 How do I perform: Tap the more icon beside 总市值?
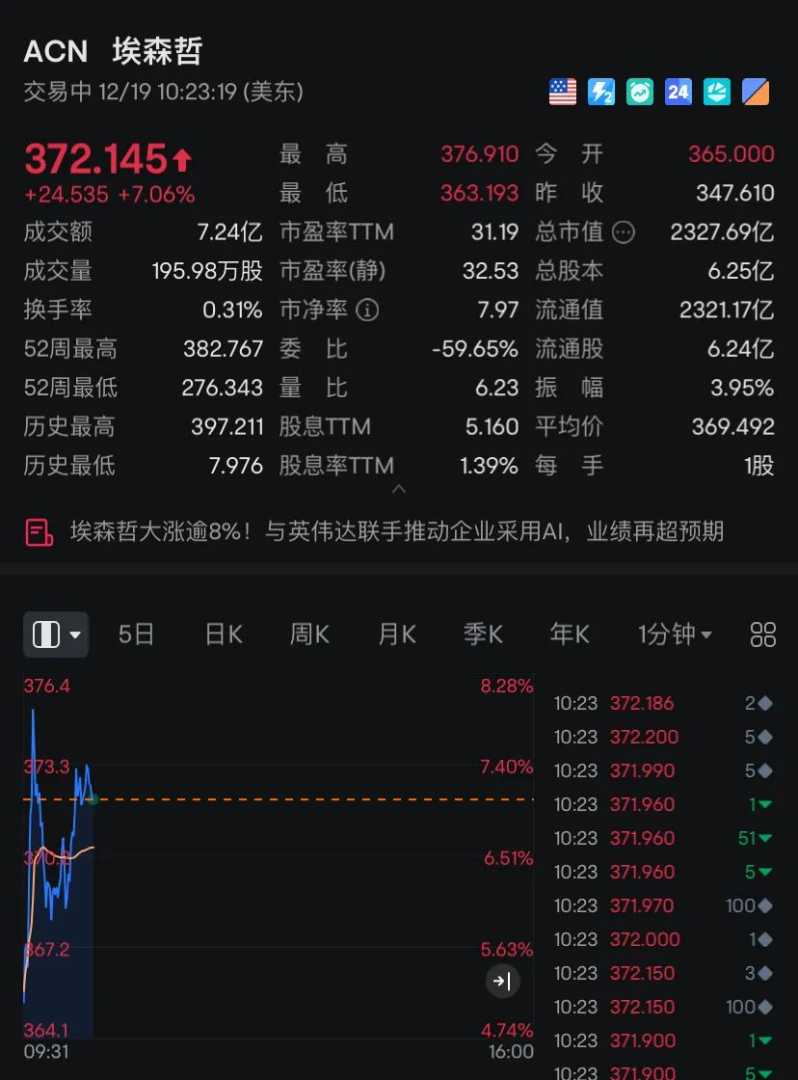coord(623,232)
